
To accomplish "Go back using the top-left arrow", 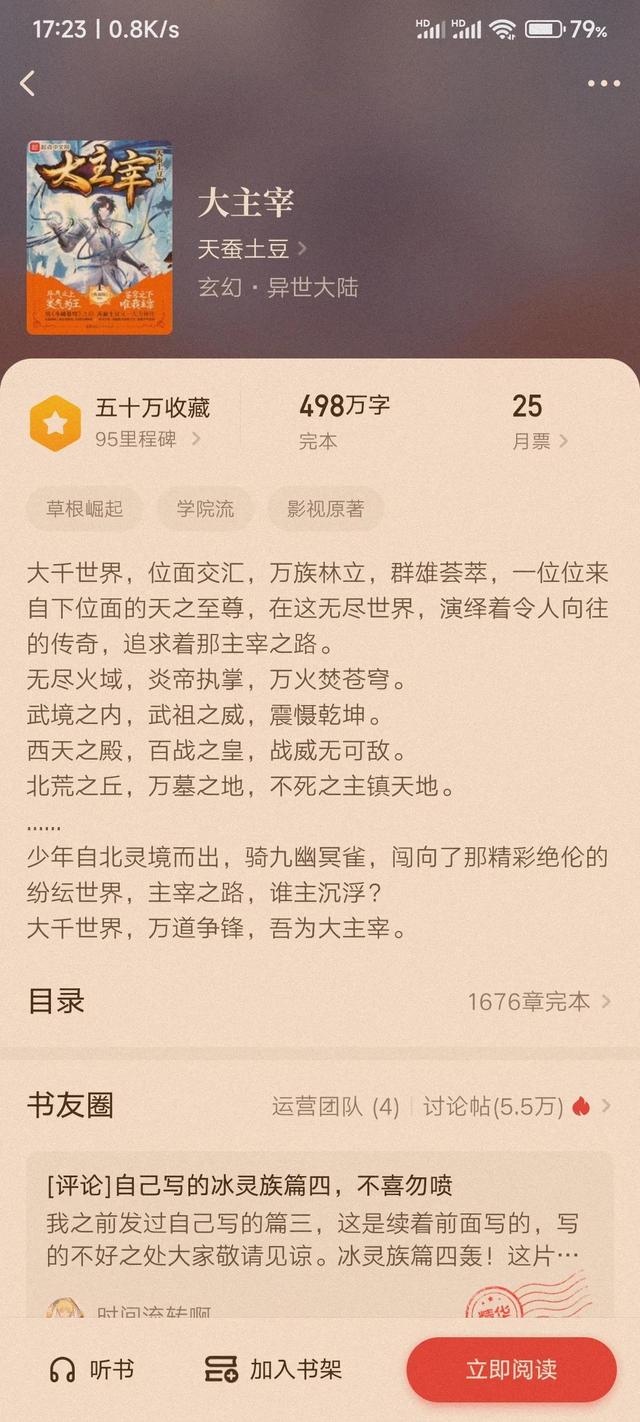I will pos(28,84).
